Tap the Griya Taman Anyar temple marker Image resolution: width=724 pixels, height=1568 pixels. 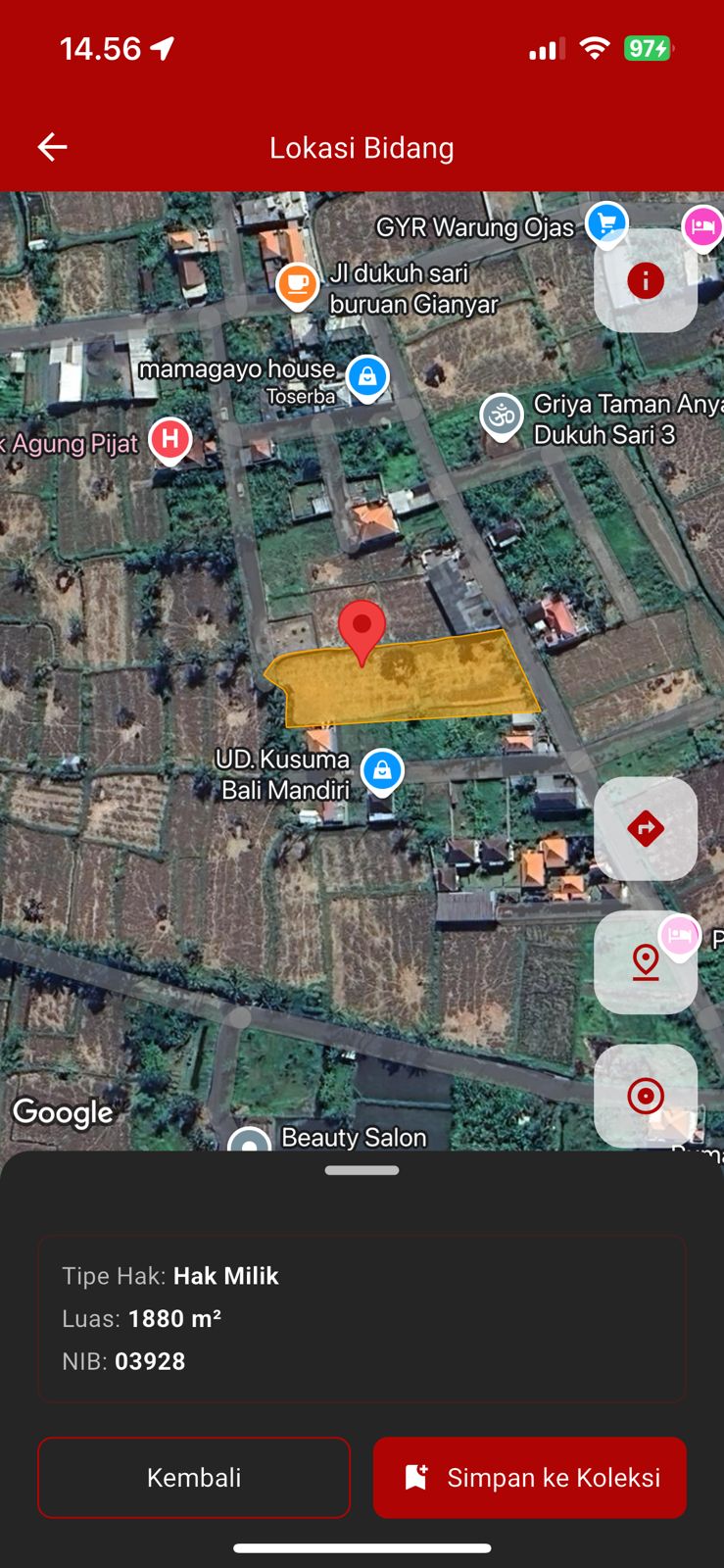coord(502,416)
